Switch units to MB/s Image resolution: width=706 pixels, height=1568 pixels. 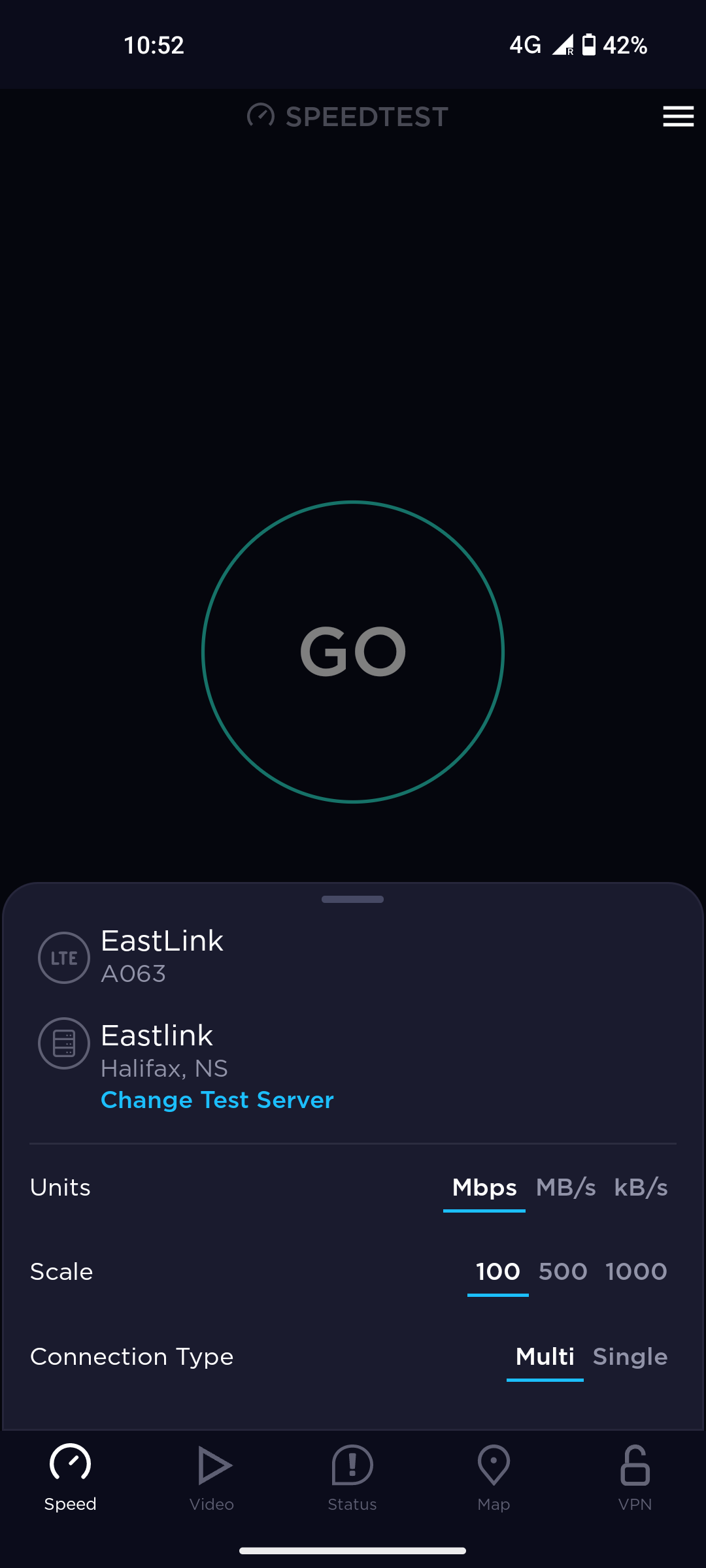[565, 1188]
